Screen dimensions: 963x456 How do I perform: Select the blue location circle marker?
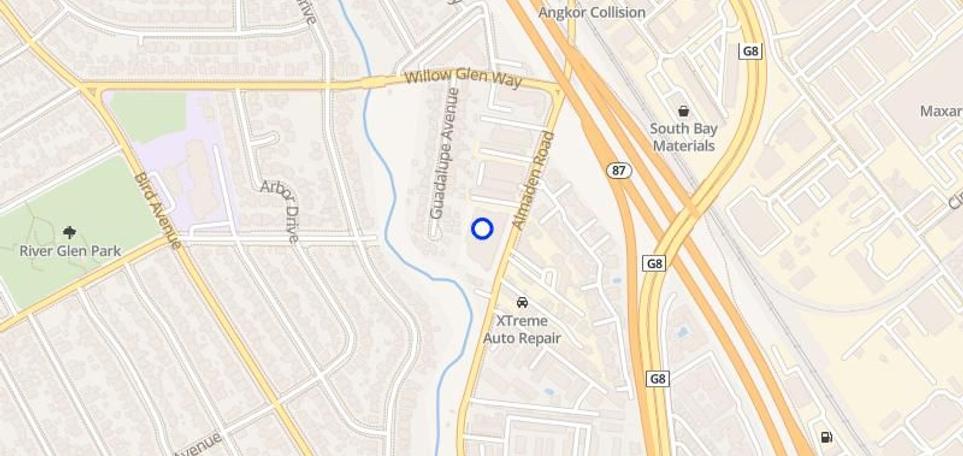click(x=482, y=229)
